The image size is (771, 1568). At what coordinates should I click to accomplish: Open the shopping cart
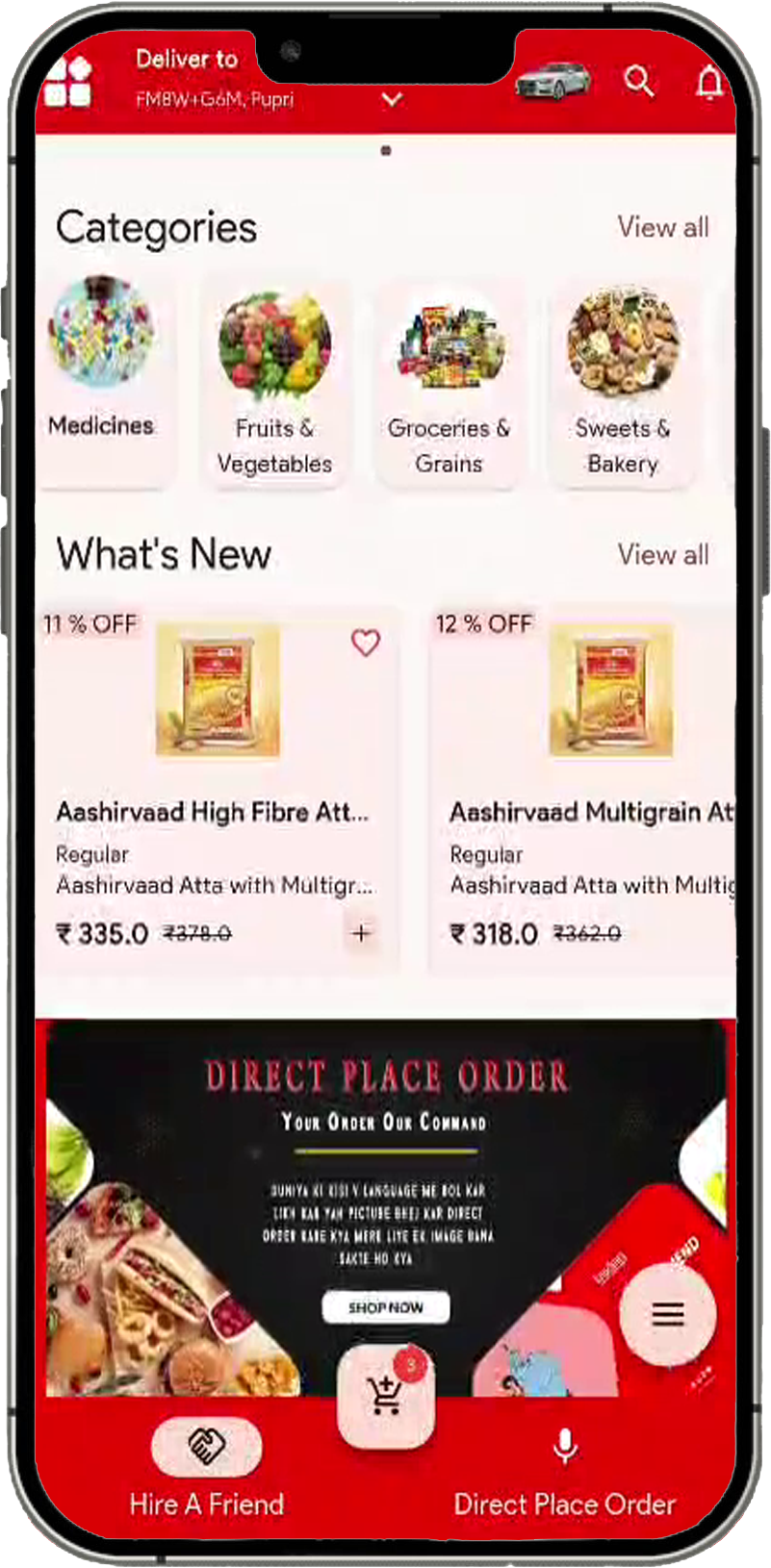click(386, 1395)
